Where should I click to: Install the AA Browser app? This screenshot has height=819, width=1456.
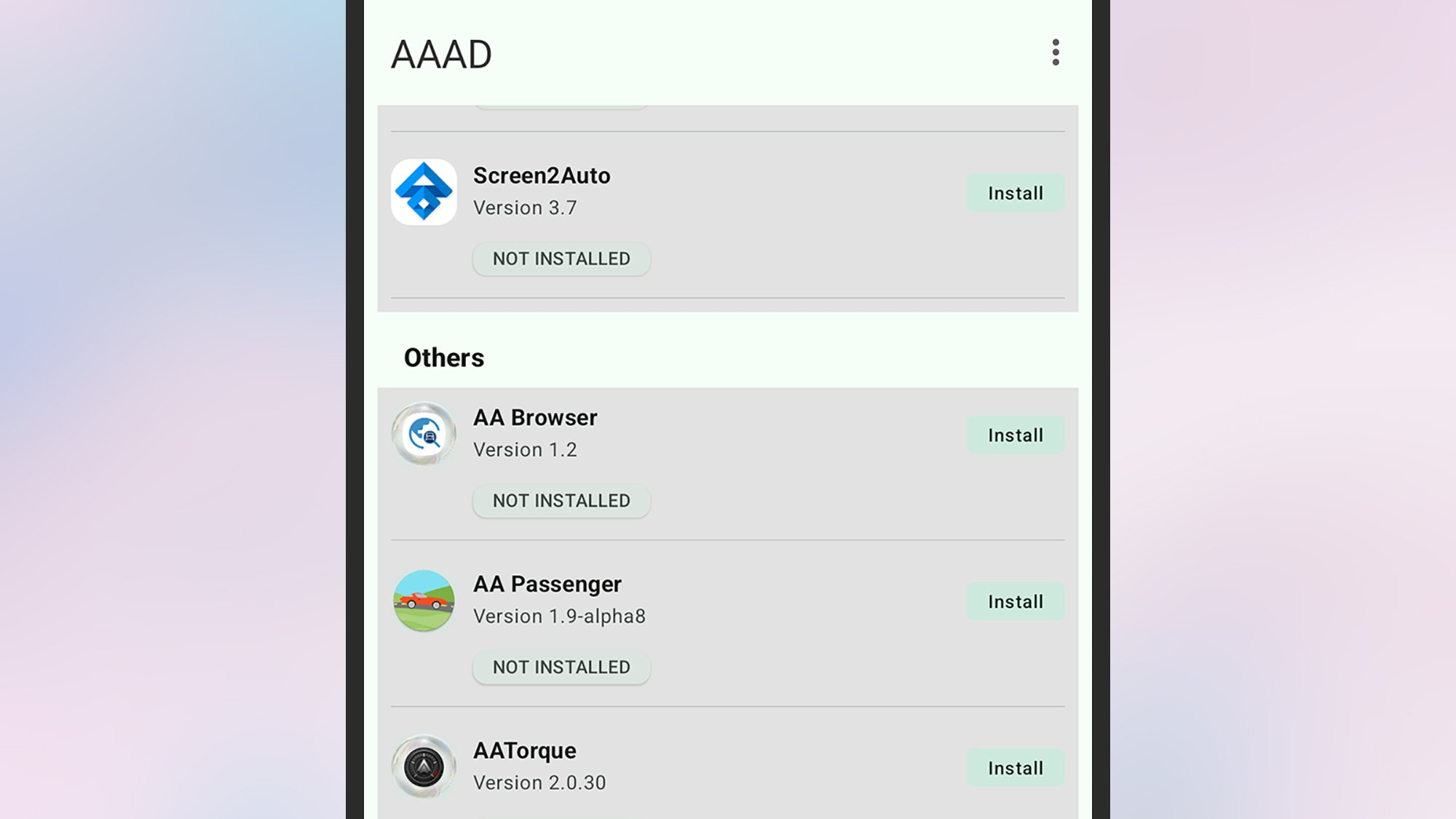point(1015,435)
